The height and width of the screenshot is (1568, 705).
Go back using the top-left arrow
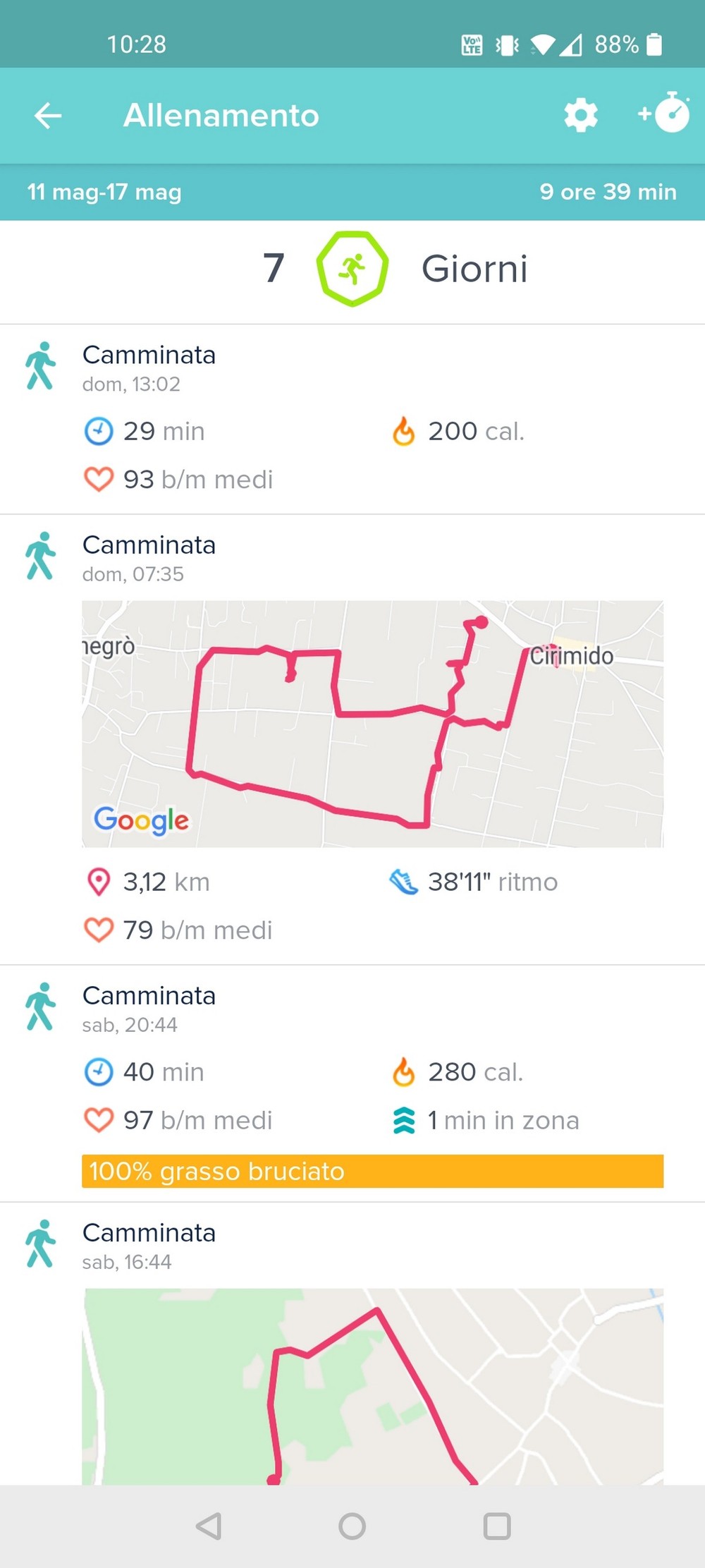point(48,116)
